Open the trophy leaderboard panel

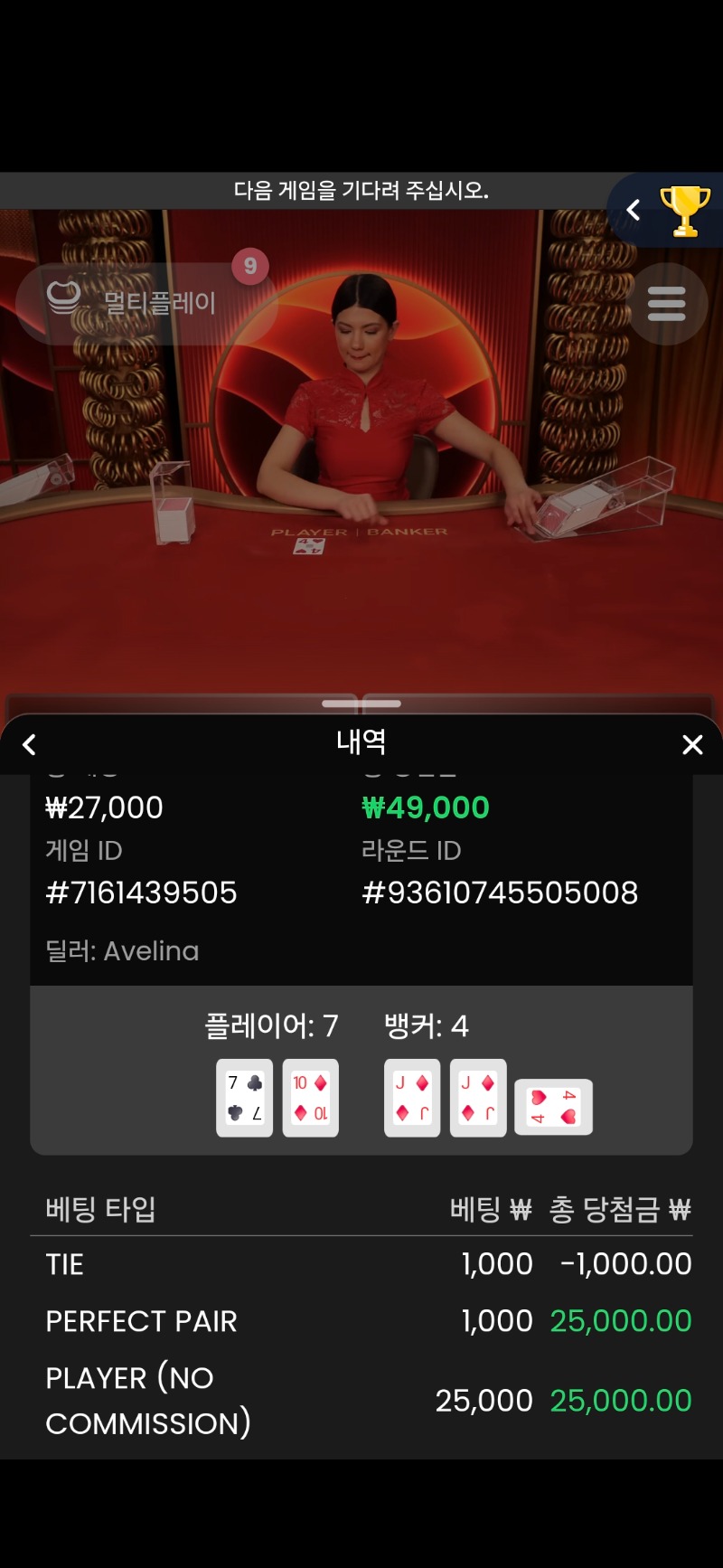tap(684, 211)
